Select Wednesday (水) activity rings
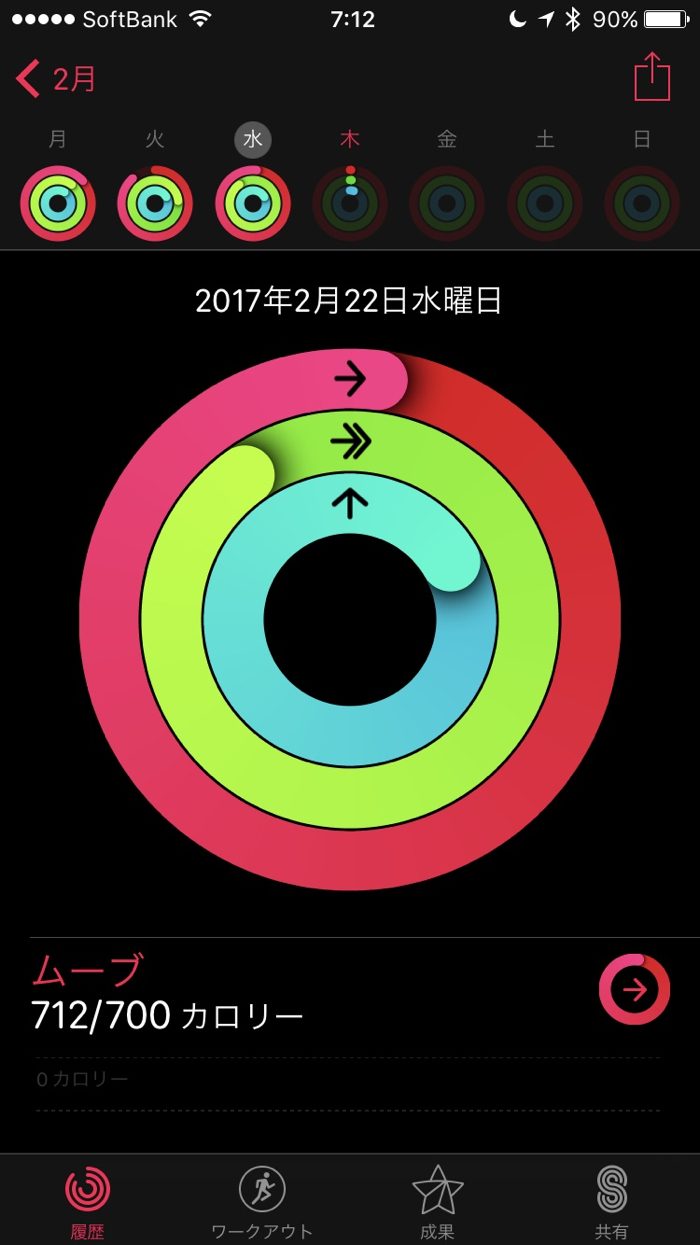Viewport: 700px width, 1245px height. [253, 203]
